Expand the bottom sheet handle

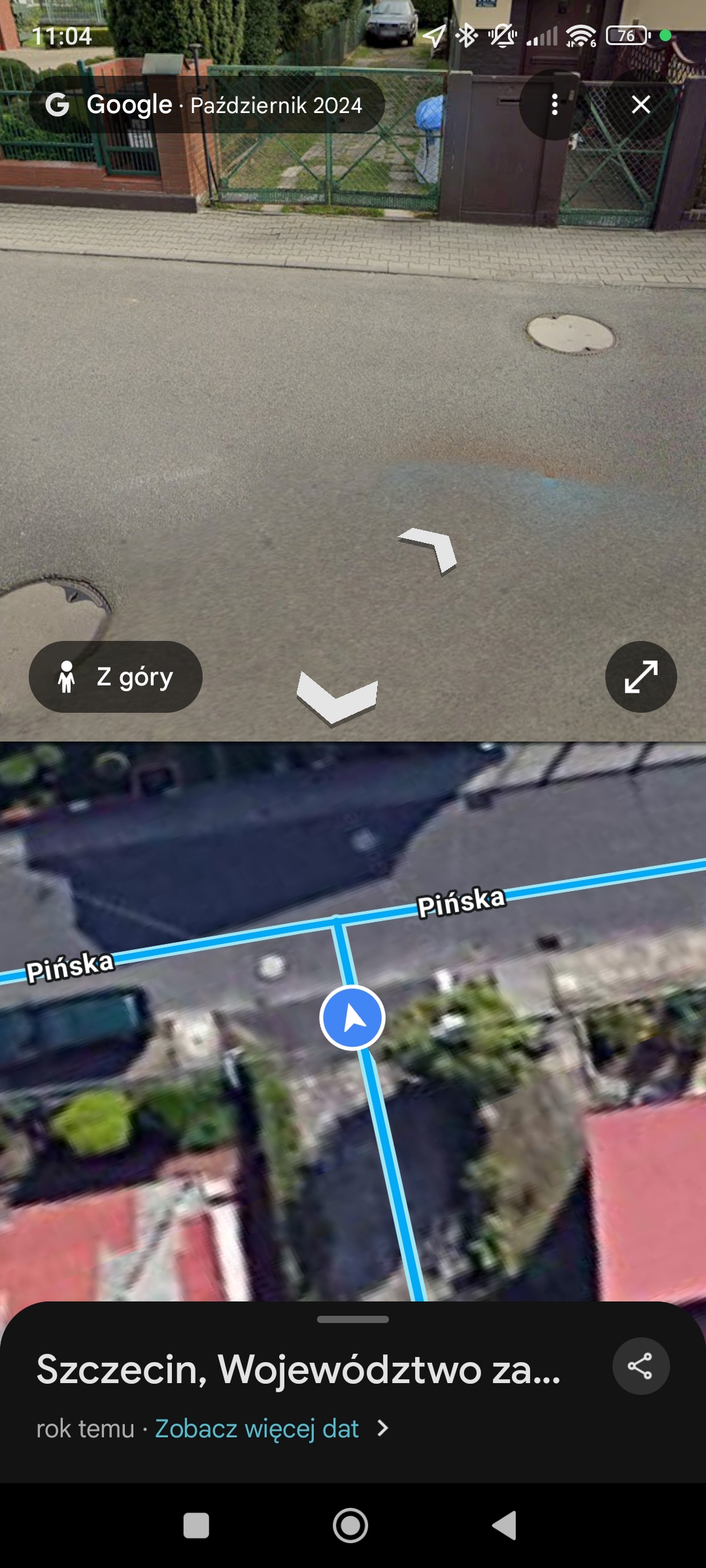pyautogui.click(x=353, y=1320)
